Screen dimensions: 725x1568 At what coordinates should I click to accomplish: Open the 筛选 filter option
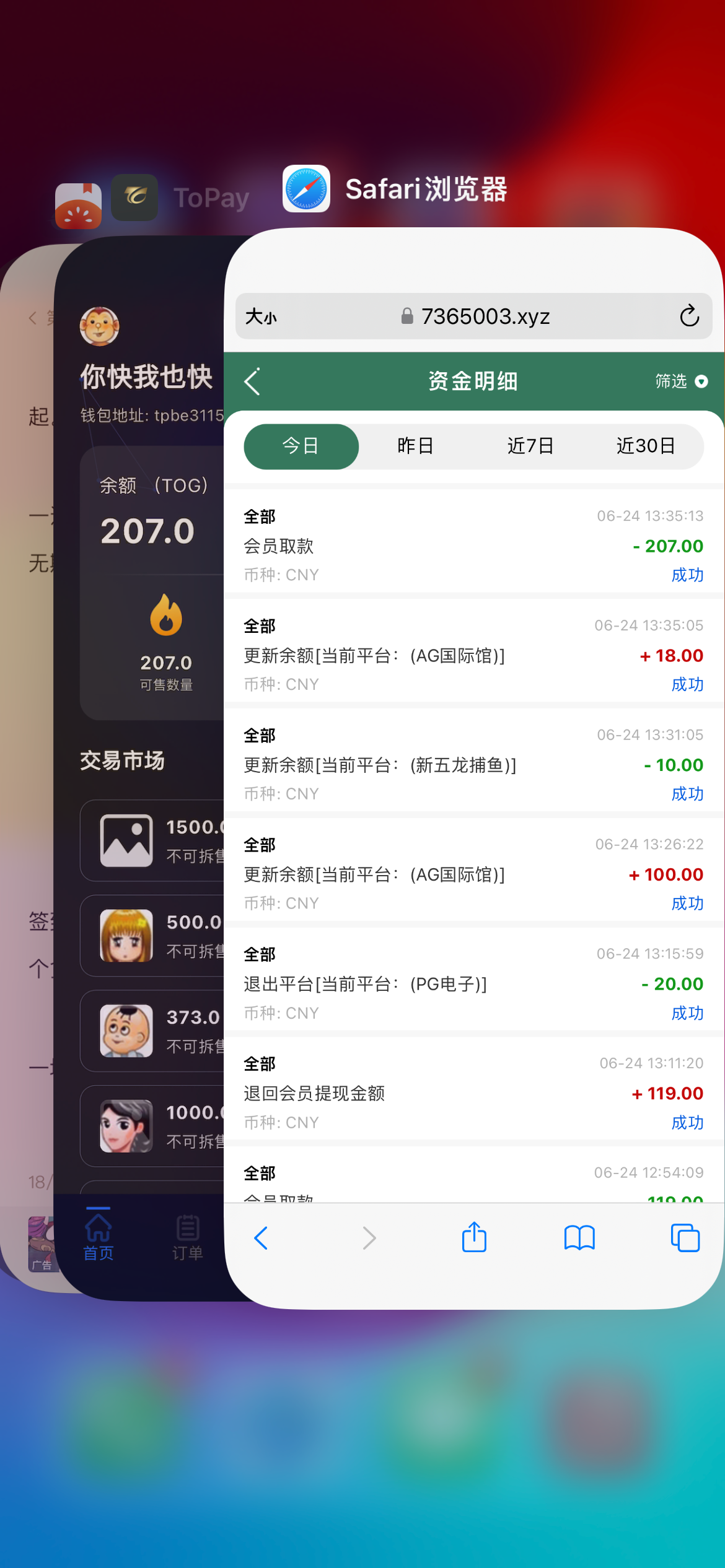tap(680, 381)
